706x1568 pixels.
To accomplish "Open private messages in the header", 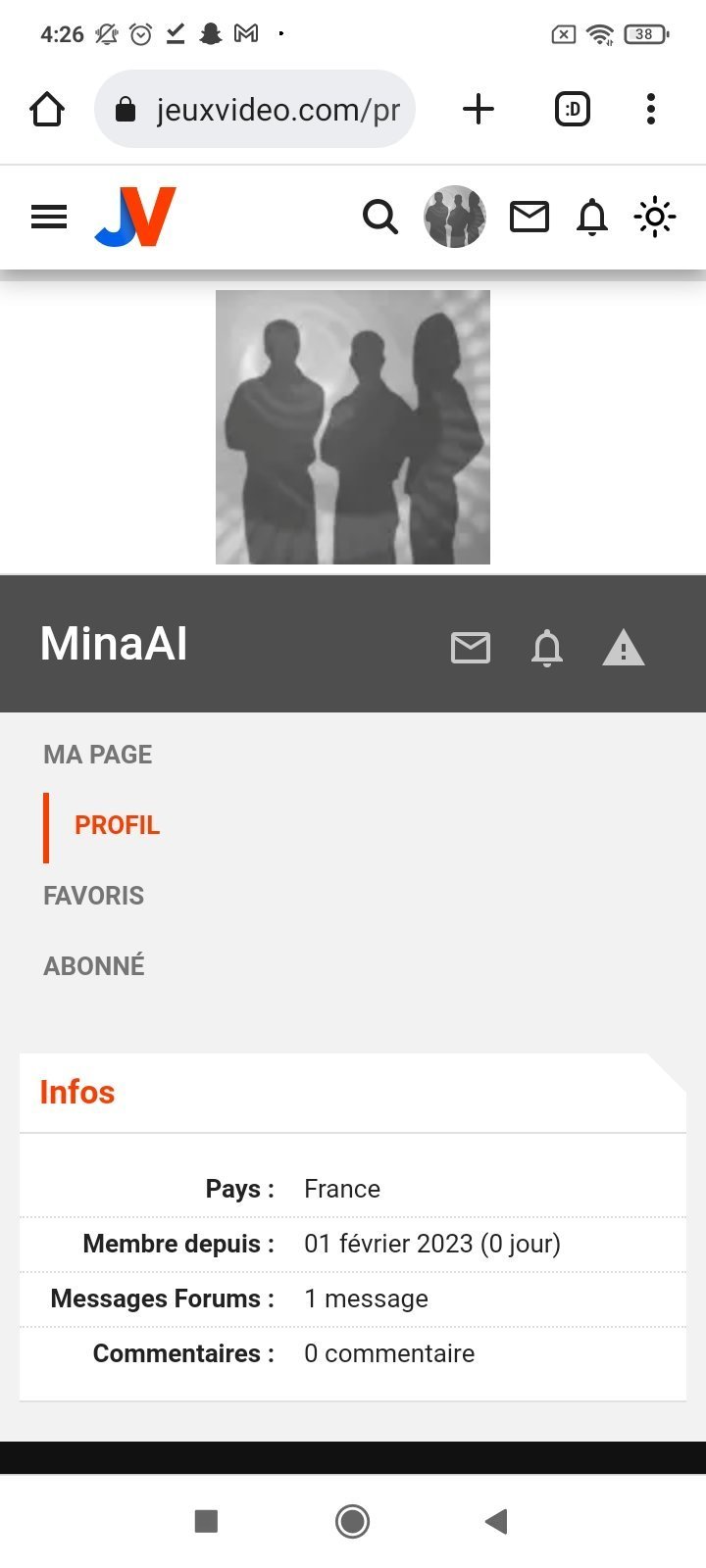I will pos(529,217).
